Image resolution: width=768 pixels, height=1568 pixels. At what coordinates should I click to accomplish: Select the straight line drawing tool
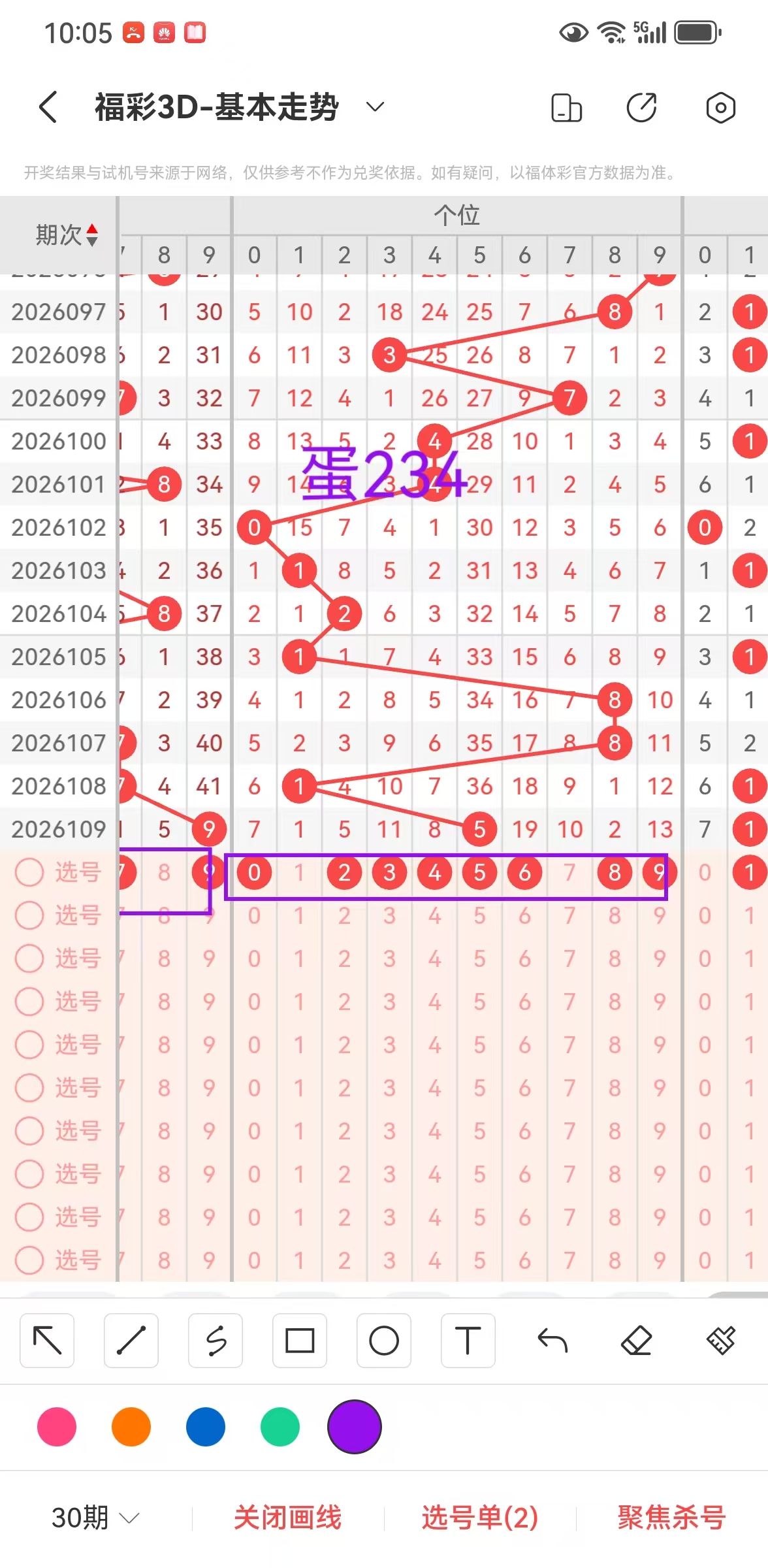point(131,1341)
